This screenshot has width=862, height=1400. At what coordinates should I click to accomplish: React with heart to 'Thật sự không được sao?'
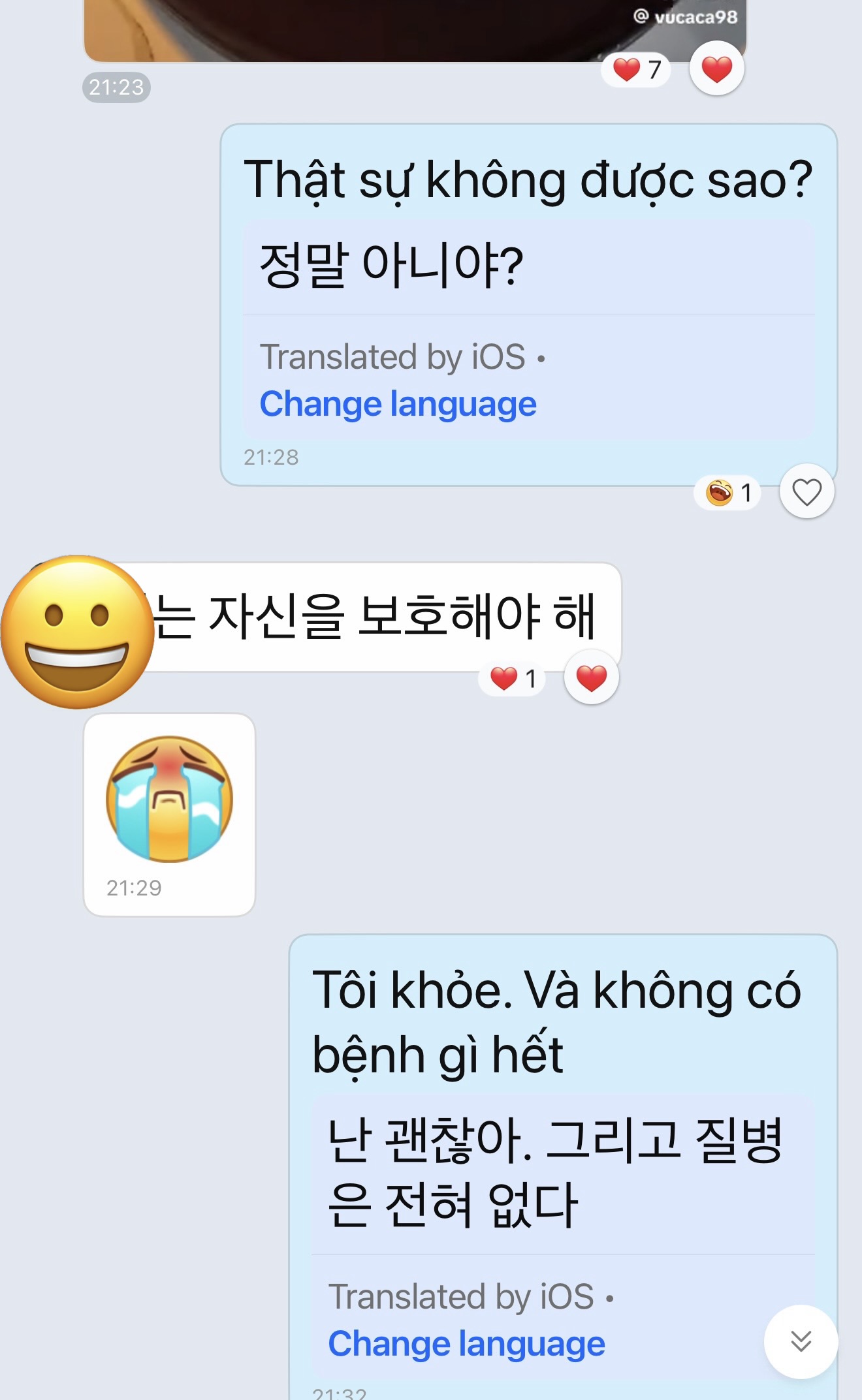click(x=806, y=491)
